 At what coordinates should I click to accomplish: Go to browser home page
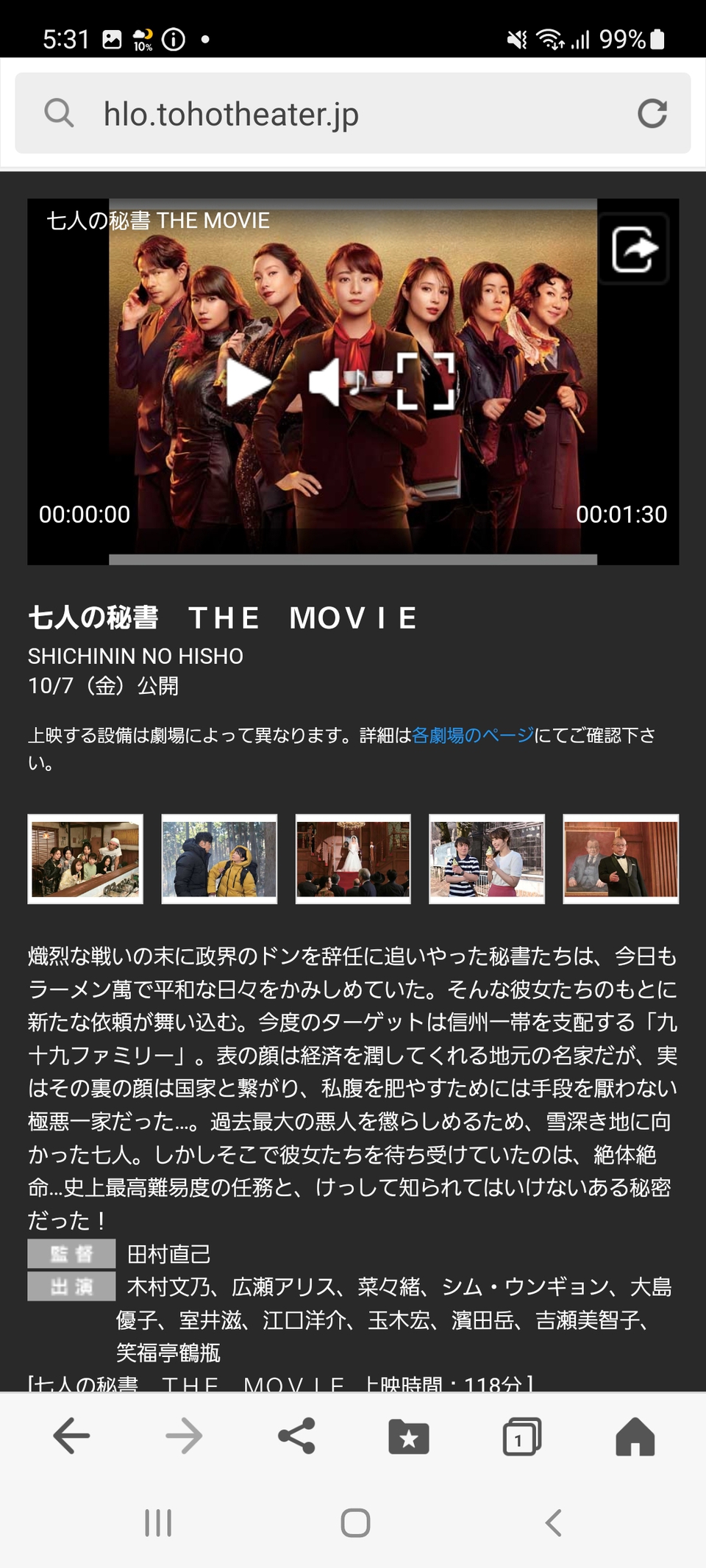pos(635,1436)
